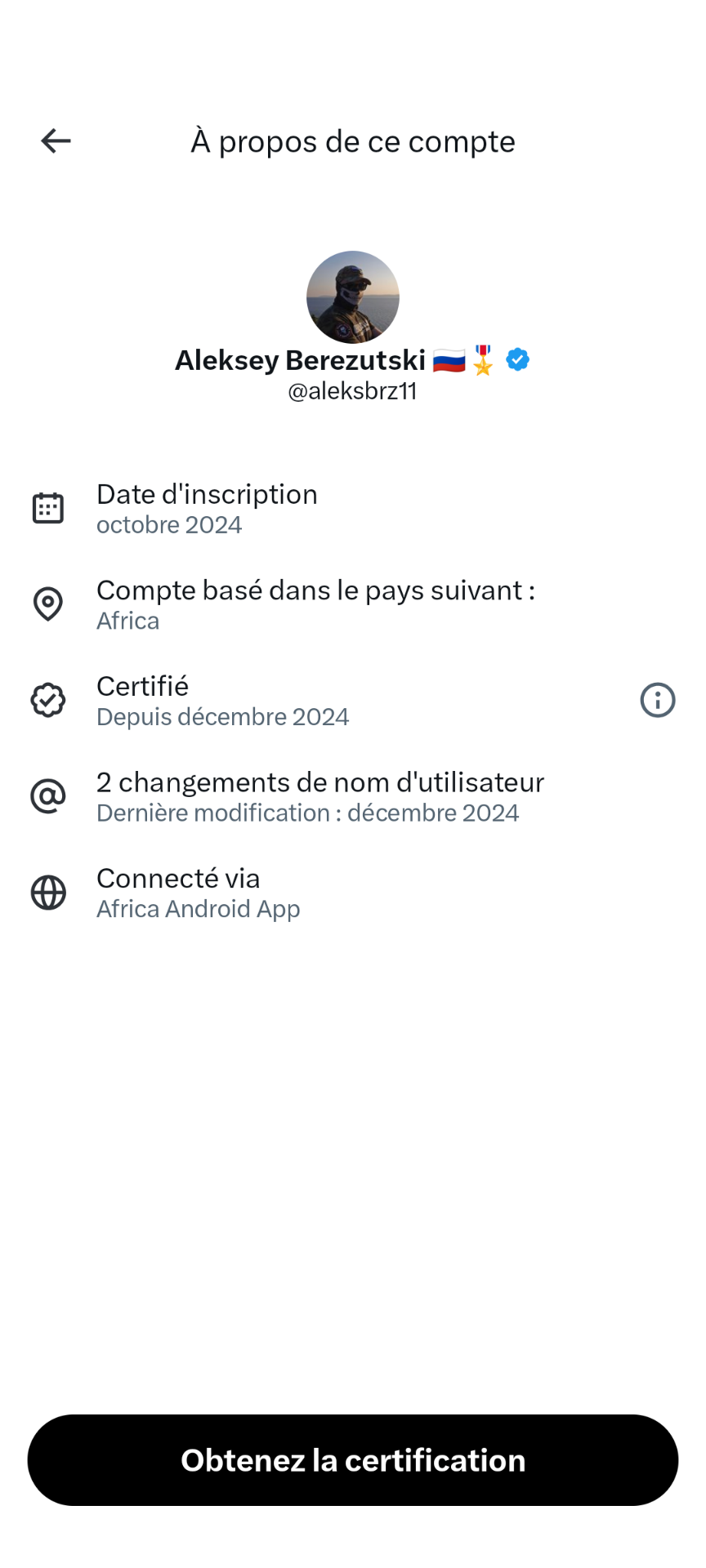Open Aleksey Berezutski's profile picture
This screenshot has height=1568, width=706.
pyautogui.click(x=353, y=296)
